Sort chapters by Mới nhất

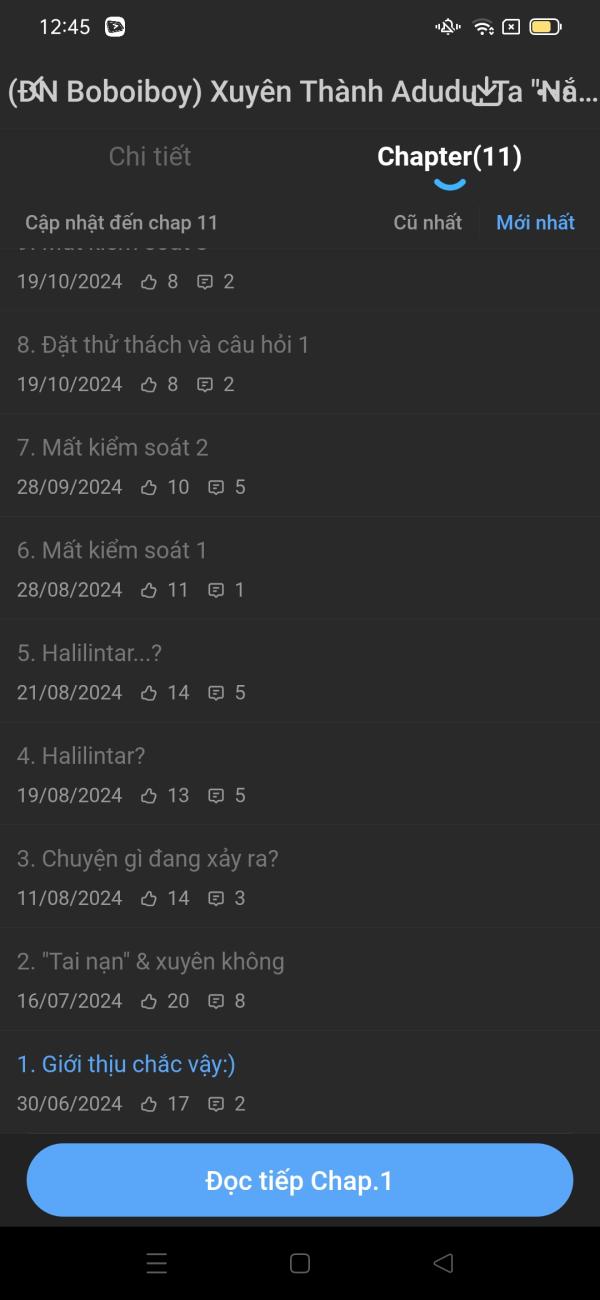point(535,222)
